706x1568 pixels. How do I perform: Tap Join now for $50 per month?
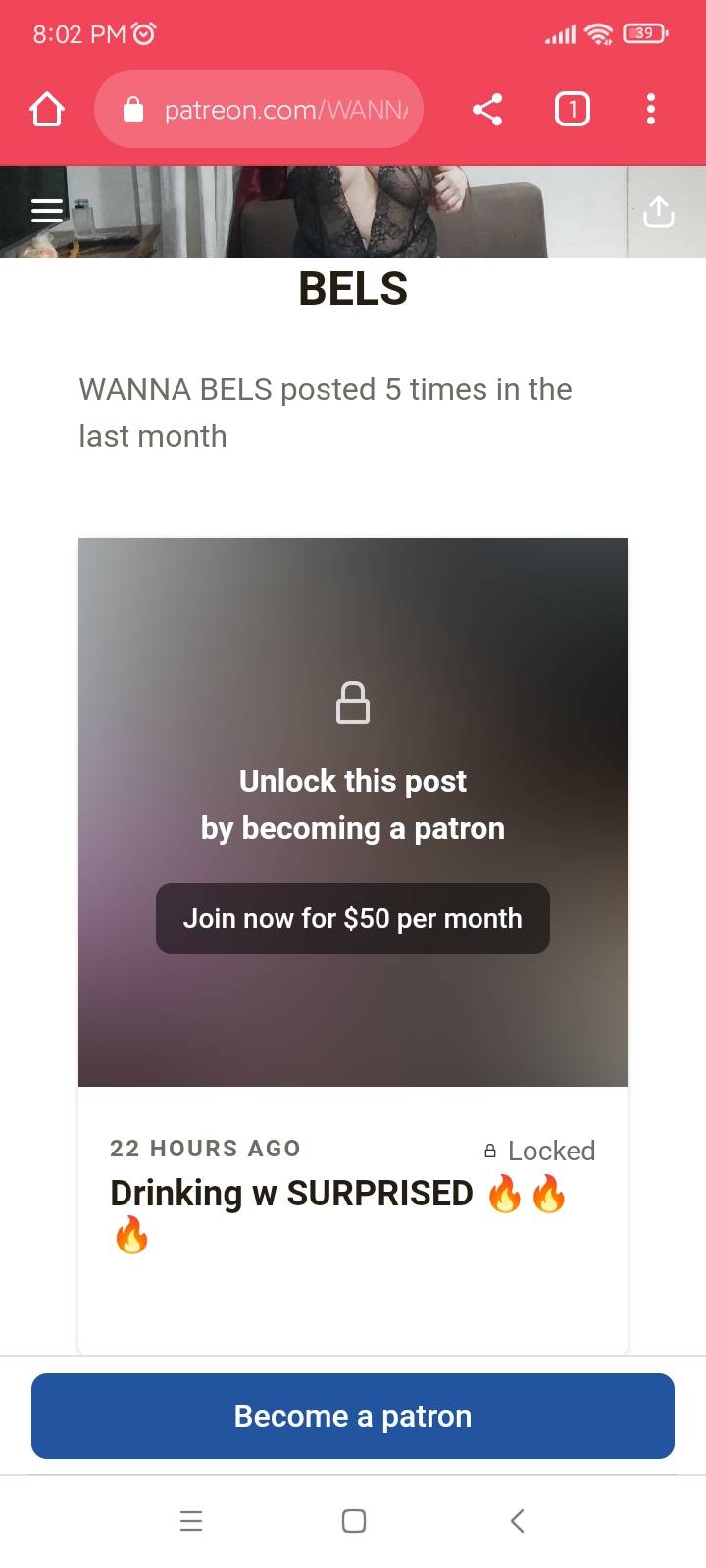[x=353, y=918]
